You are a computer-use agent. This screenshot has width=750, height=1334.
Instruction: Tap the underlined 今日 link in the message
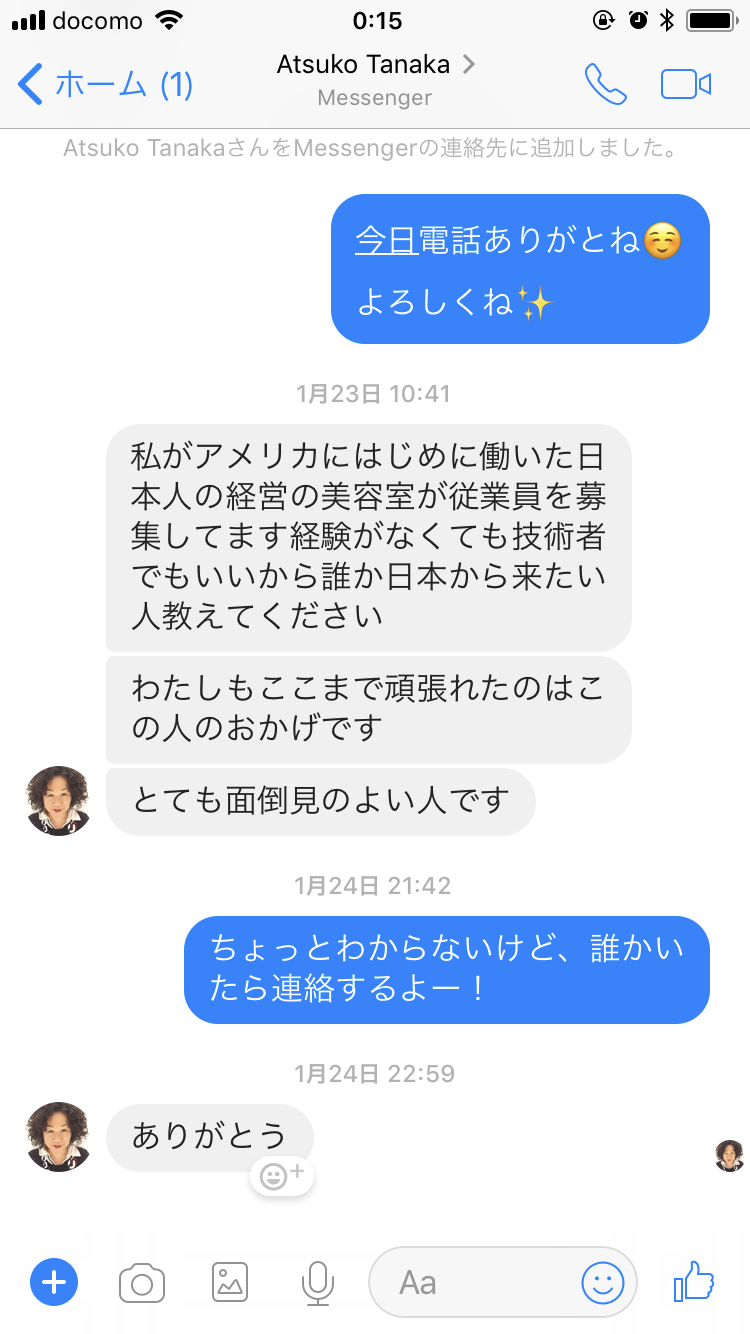[386, 241]
